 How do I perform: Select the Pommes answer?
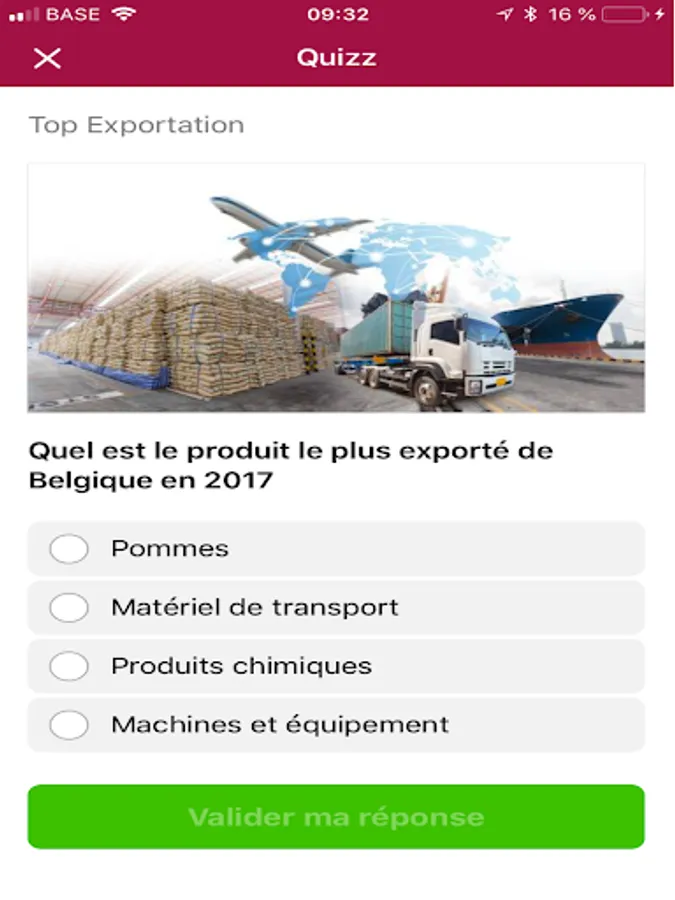69,549
